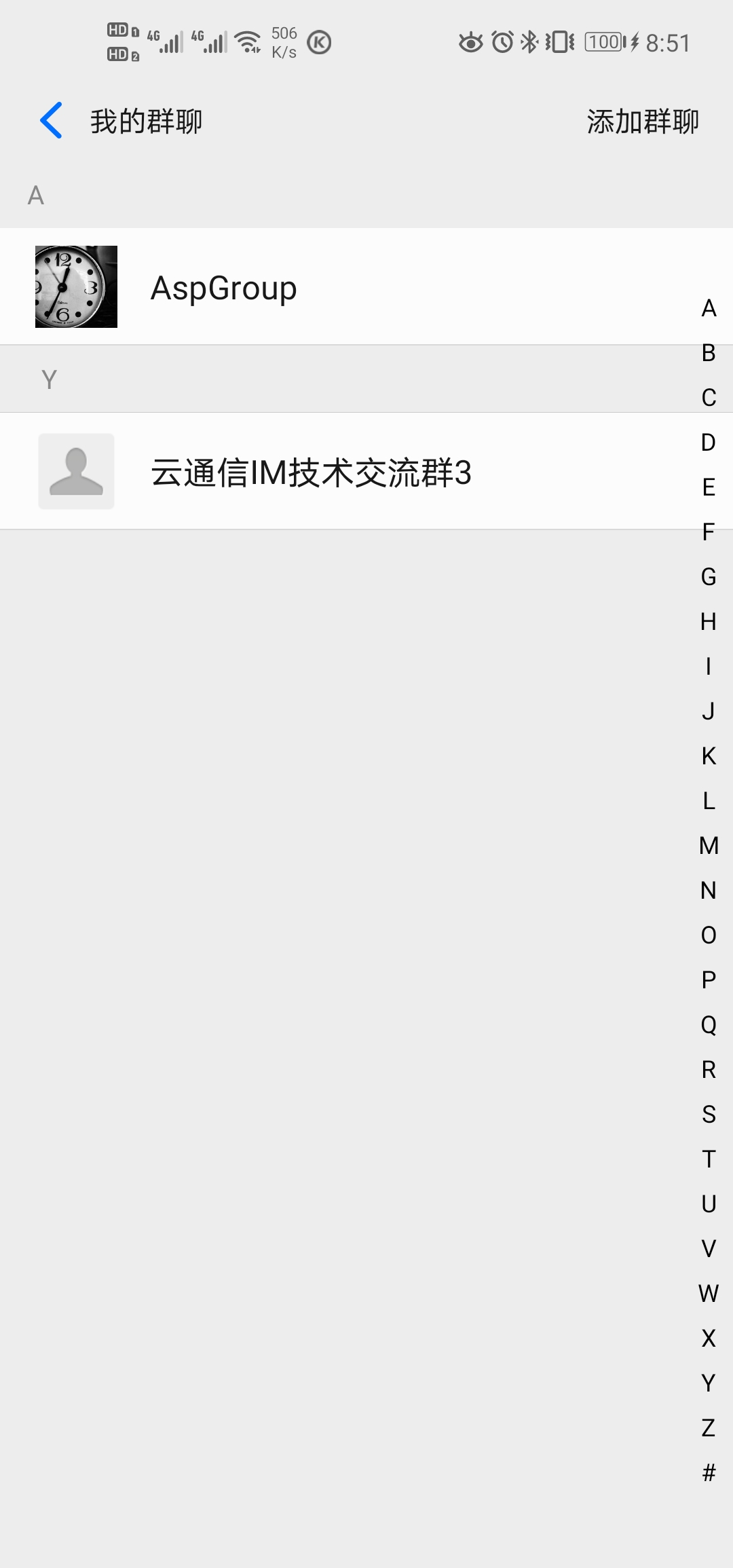Jump to letter Z in the index

709,1427
